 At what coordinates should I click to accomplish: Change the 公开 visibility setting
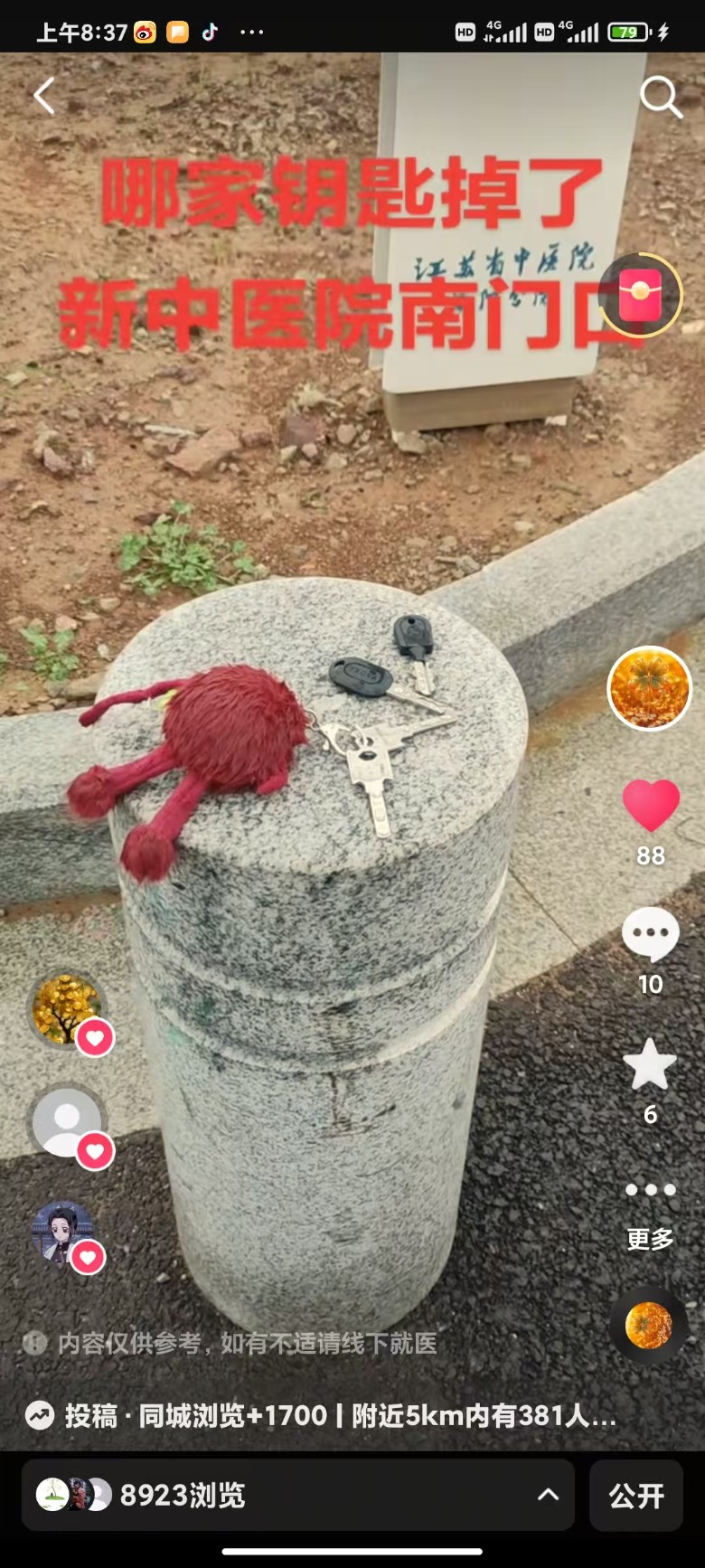(636, 1496)
